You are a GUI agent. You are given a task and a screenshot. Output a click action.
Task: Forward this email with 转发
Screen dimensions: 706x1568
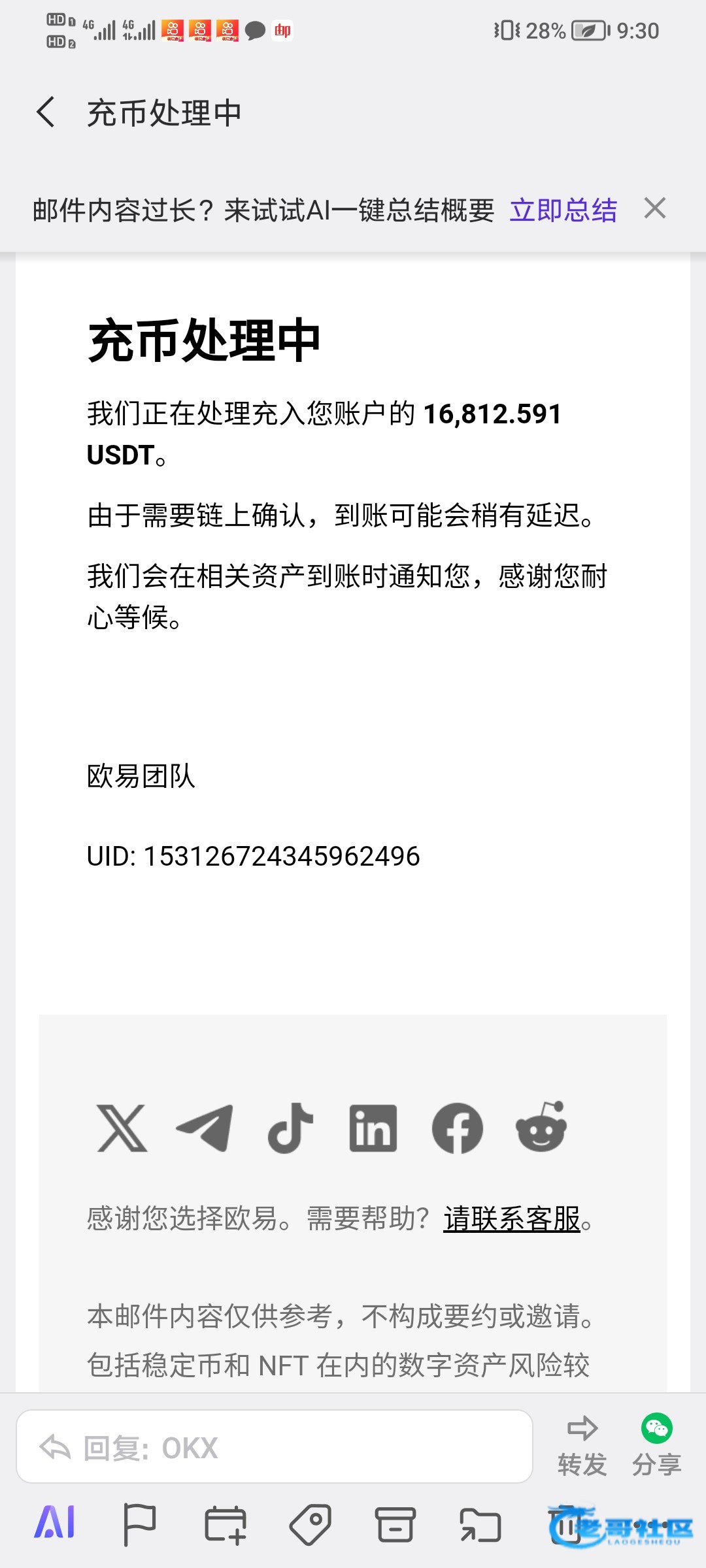pos(582,1445)
